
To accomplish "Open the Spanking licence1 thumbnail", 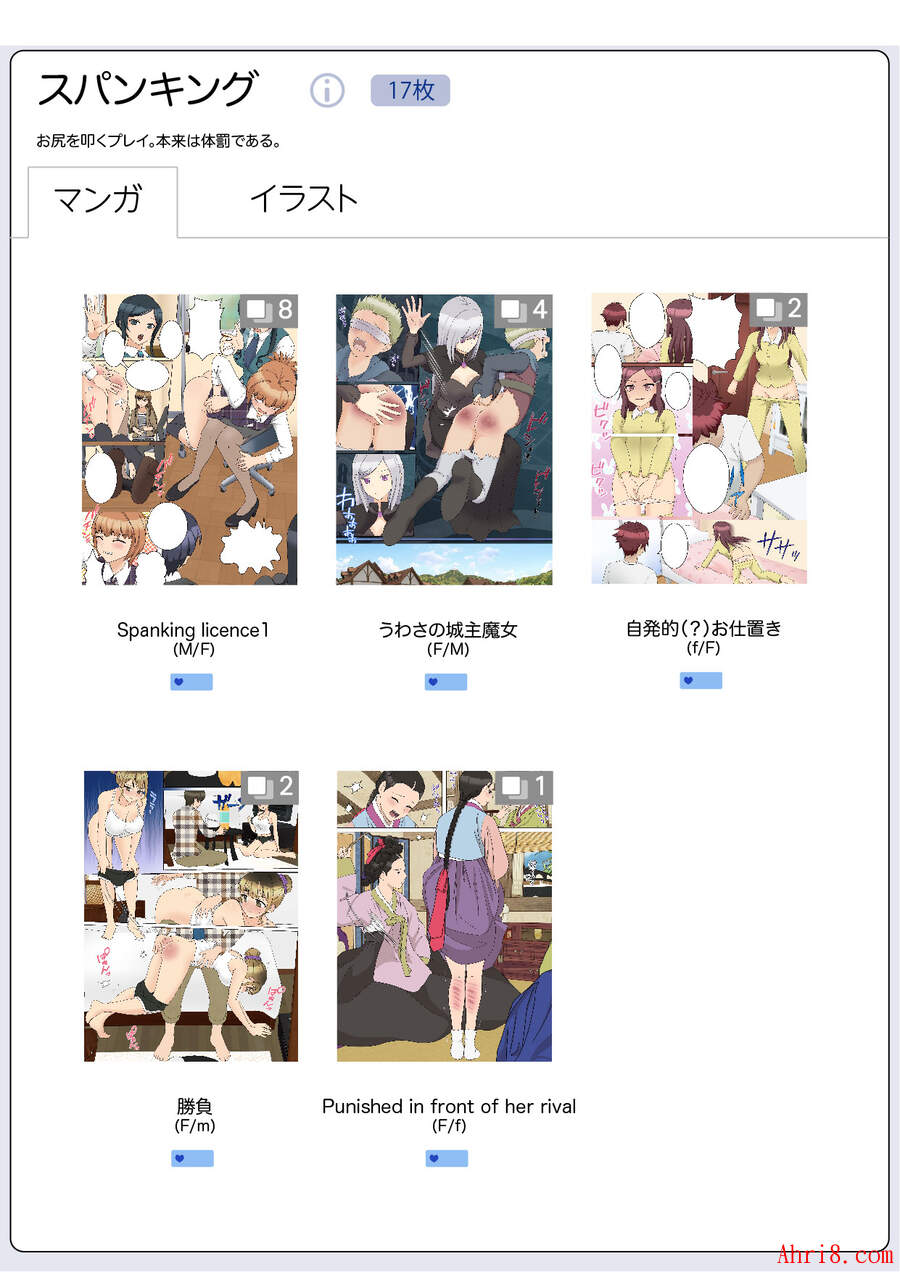I will click(190, 439).
